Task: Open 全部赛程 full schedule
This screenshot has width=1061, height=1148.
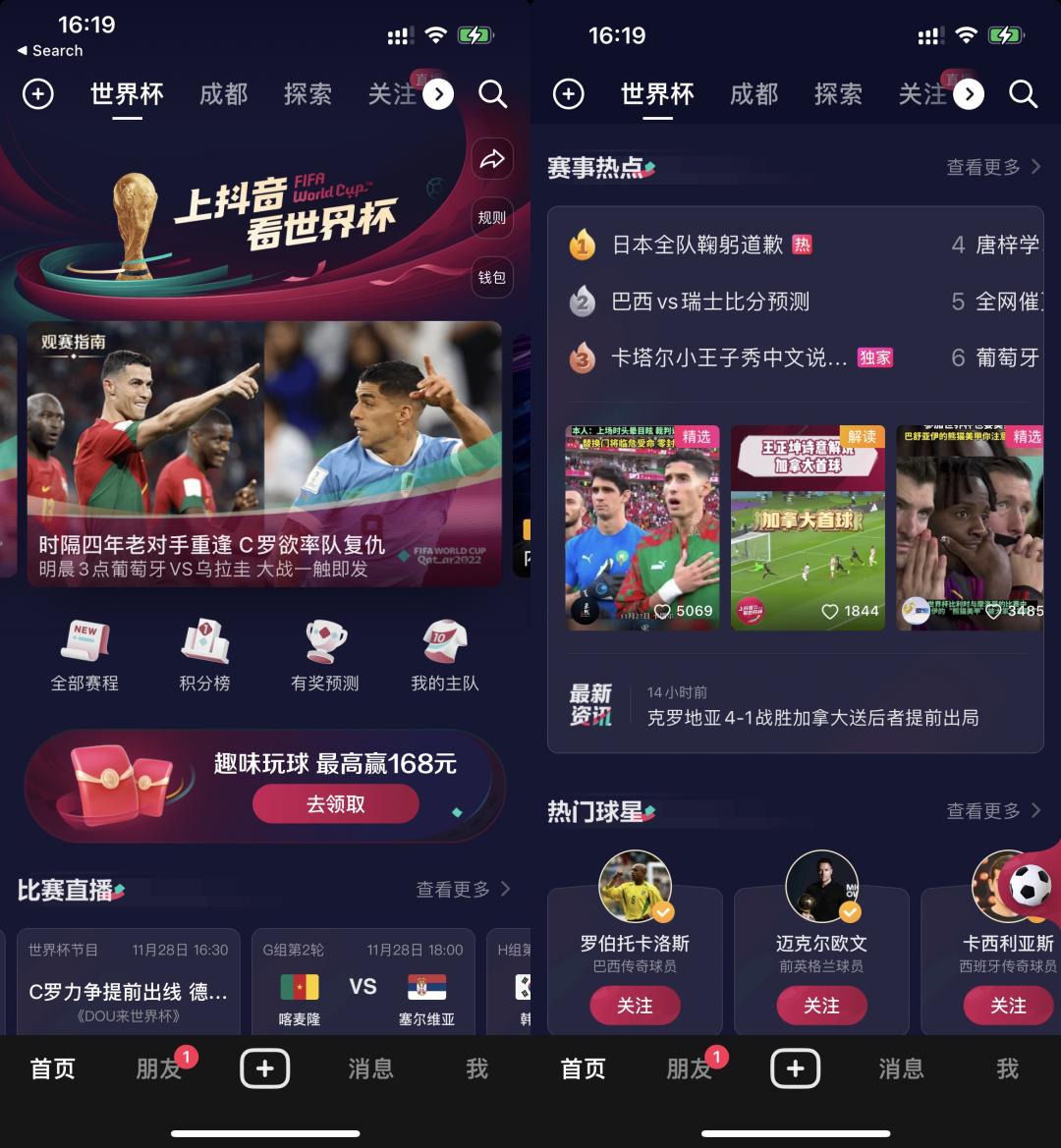Action: pyautogui.click(x=84, y=655)
